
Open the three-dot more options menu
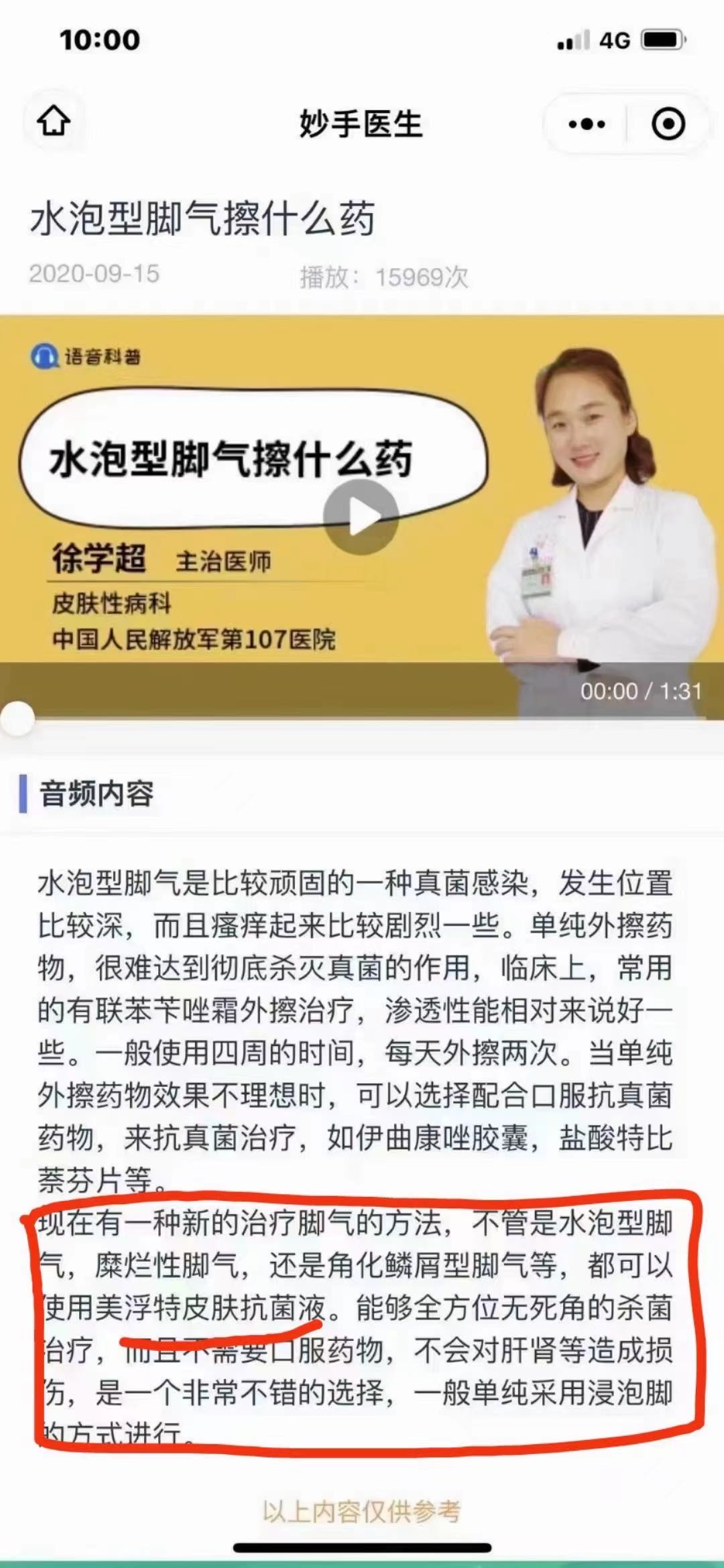pyautogui.click(x=587, y=124)
